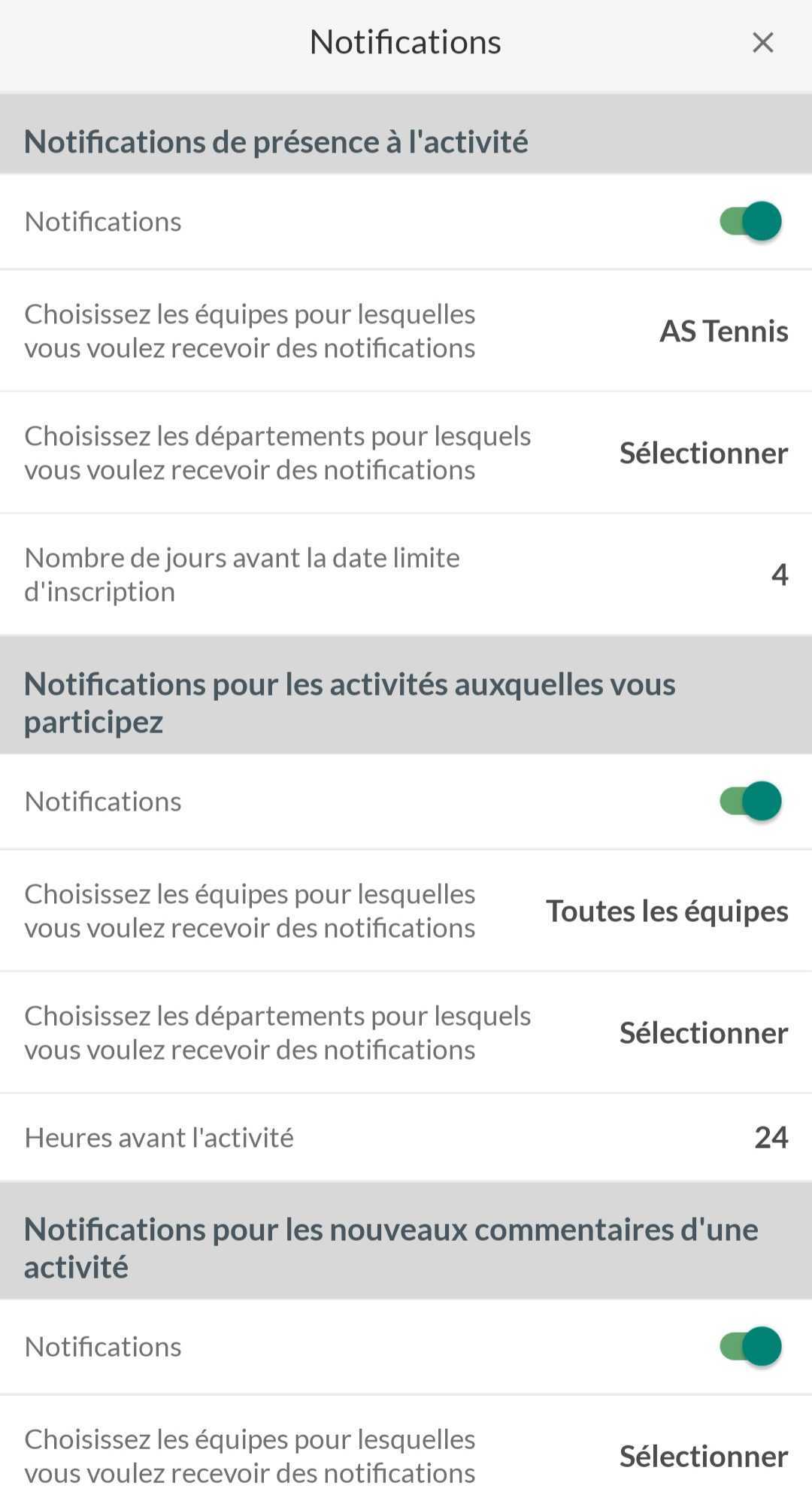Open the Toutes les équipes selection

pos(667,911)
